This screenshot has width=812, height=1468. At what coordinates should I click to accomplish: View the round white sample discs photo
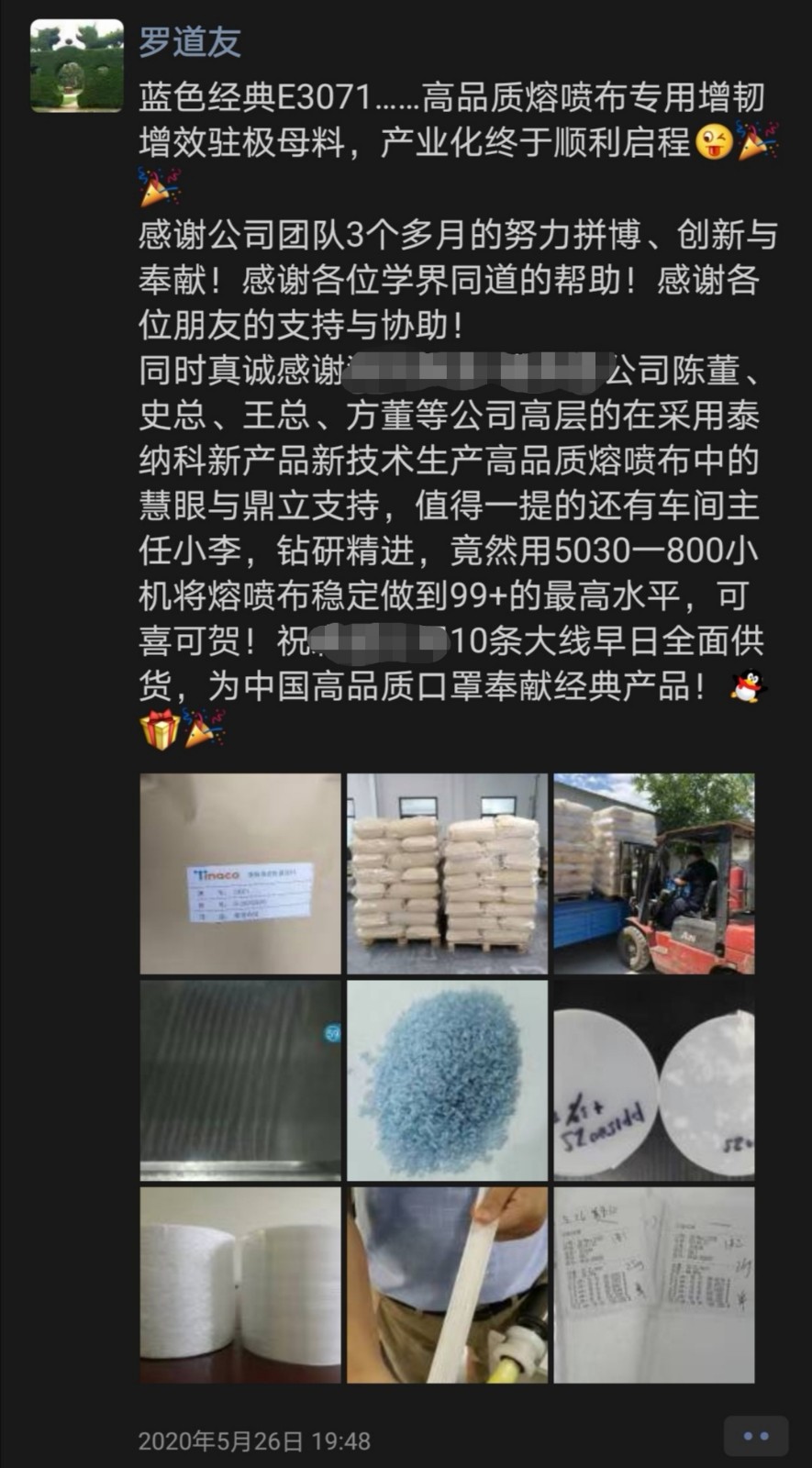[x=653, y=1080]
